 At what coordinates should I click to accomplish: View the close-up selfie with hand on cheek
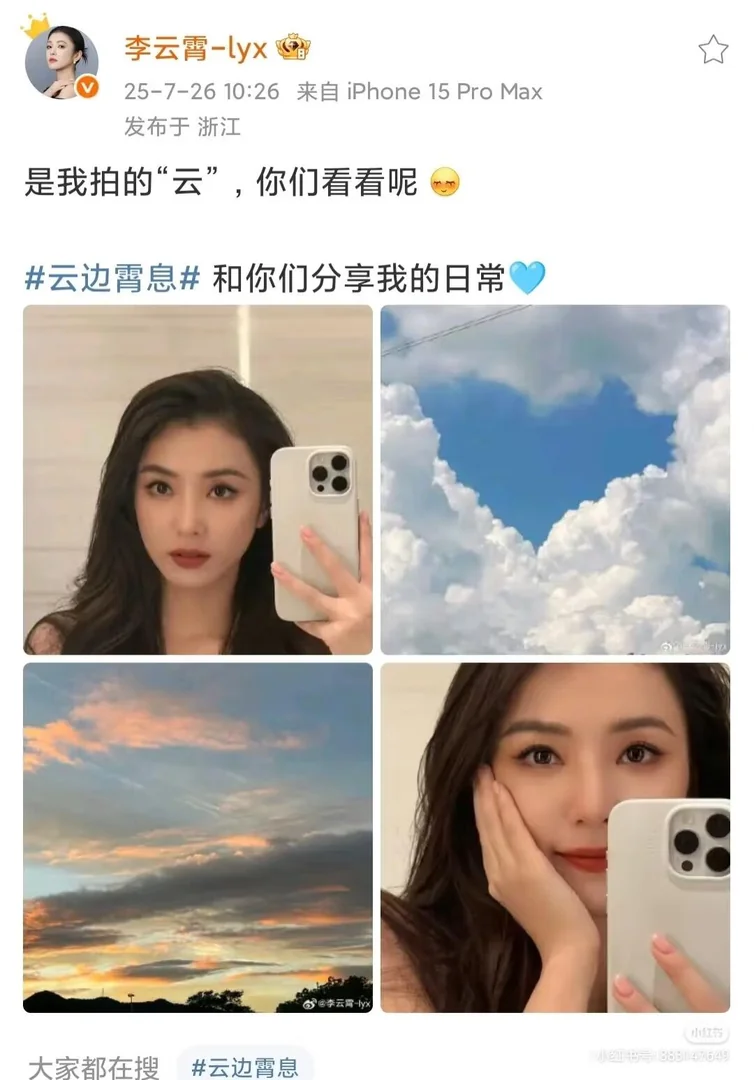[555, 838]
